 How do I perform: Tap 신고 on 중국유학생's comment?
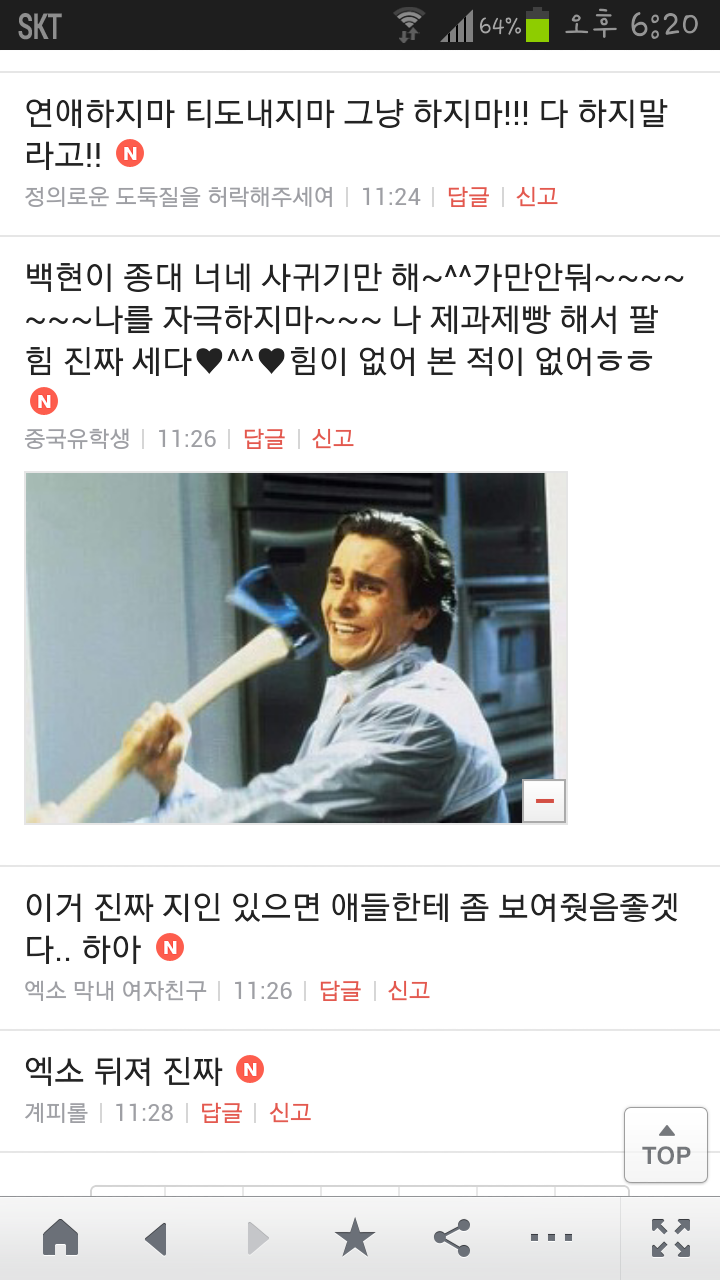(333, 438)
